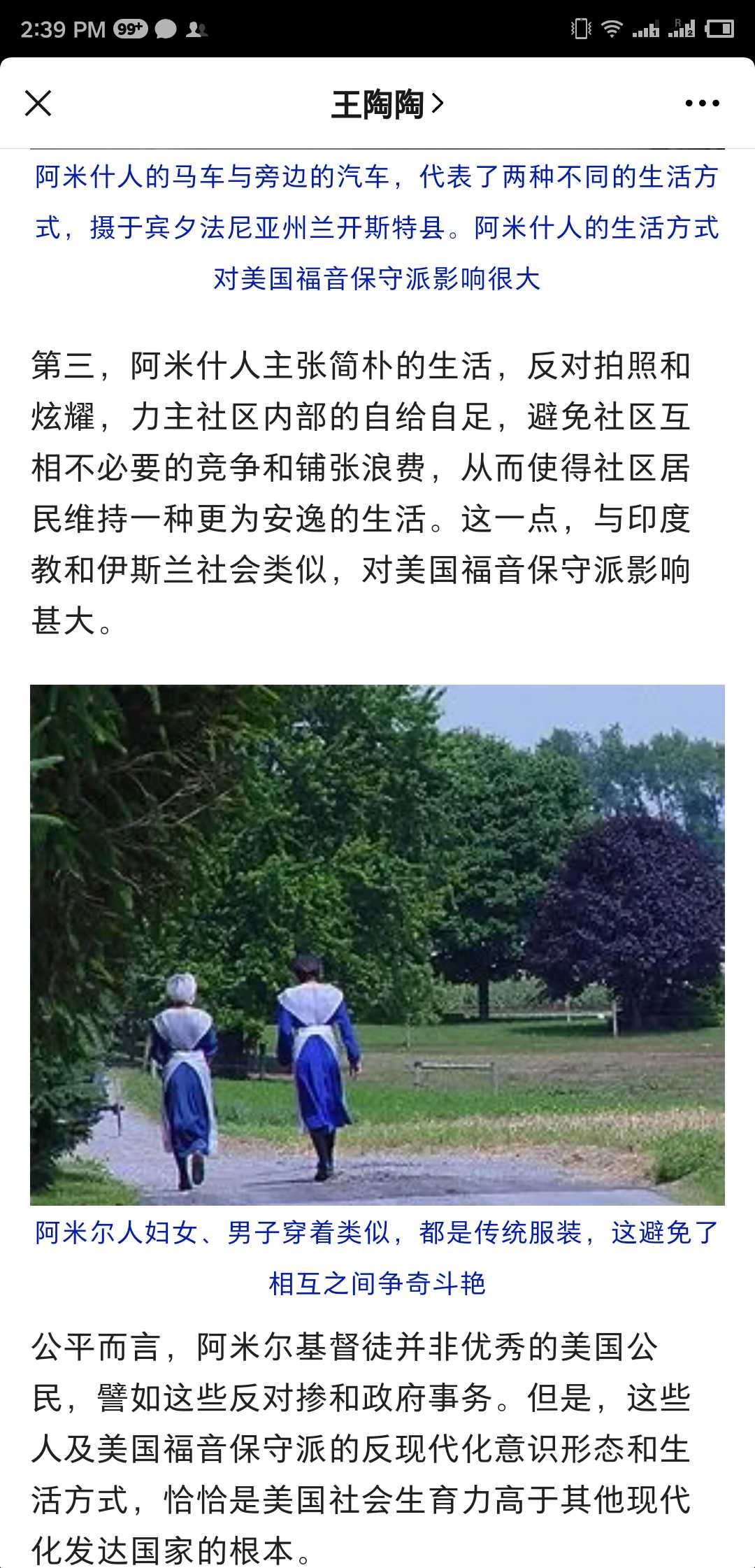Viewport: 755px width, 1568px height.
Task: Open the three-dot overflow menu
Action: [x=701, y=104]
